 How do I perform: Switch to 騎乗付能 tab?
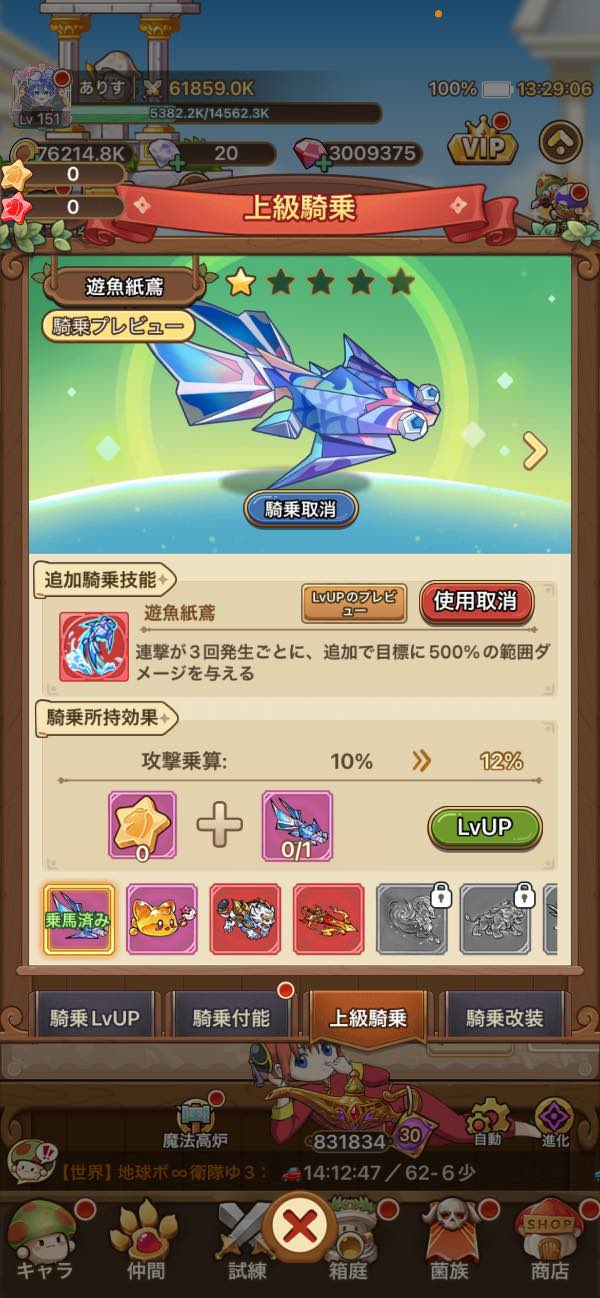click(232, 1018)
